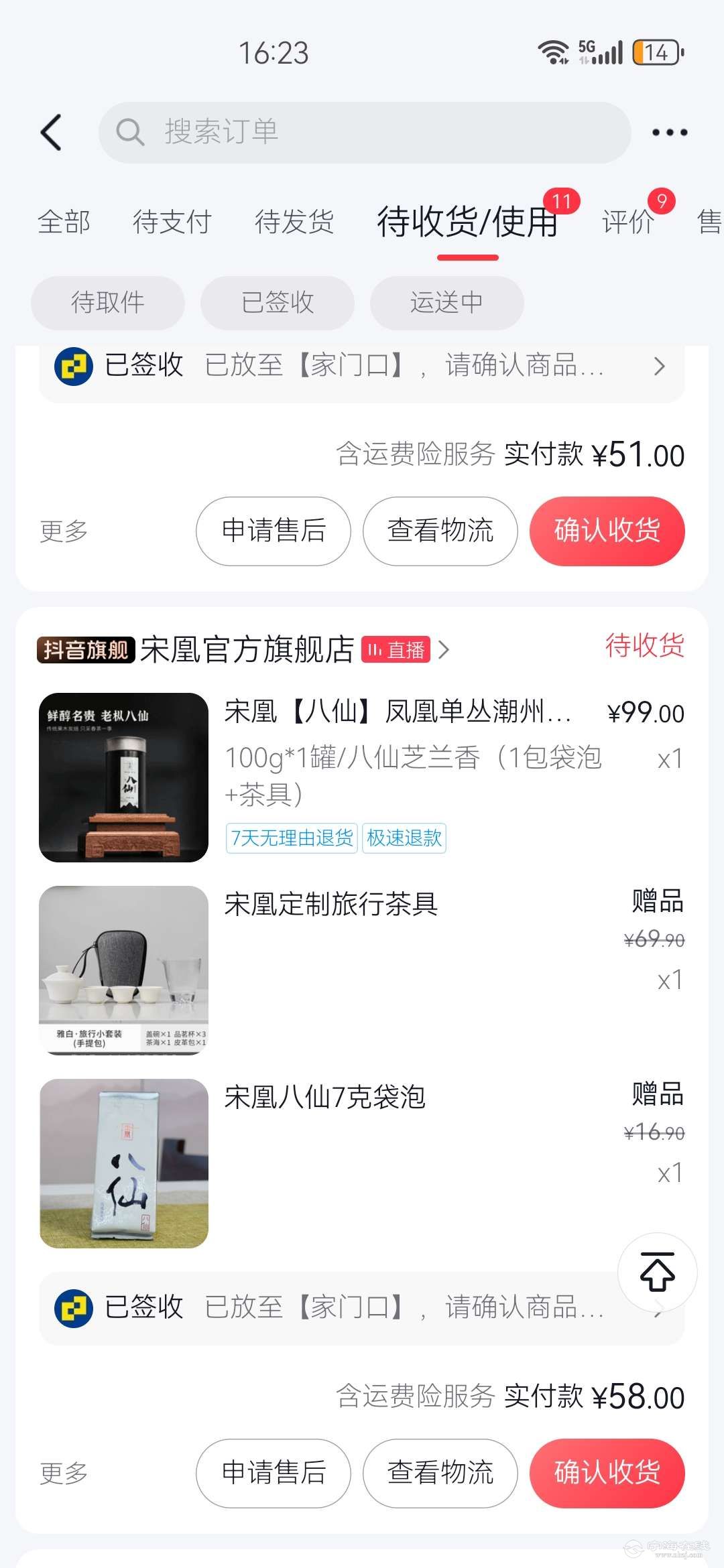Jump back to top with the arrow button
Image resolution: width=724 pixels, height=1568 pixels.
click(x=657, y=1271)
